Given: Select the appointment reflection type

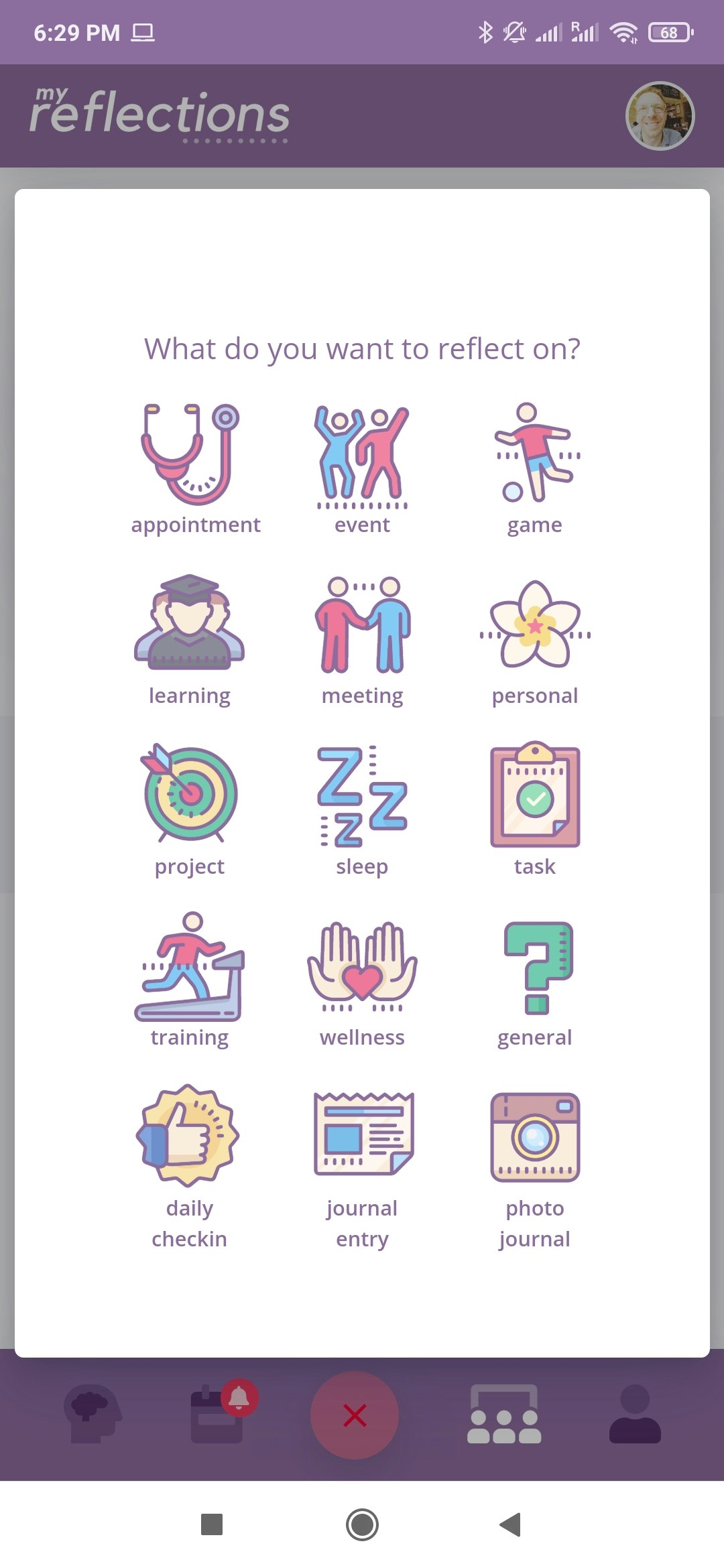Looking at the screenshot, I should point(194,469).
